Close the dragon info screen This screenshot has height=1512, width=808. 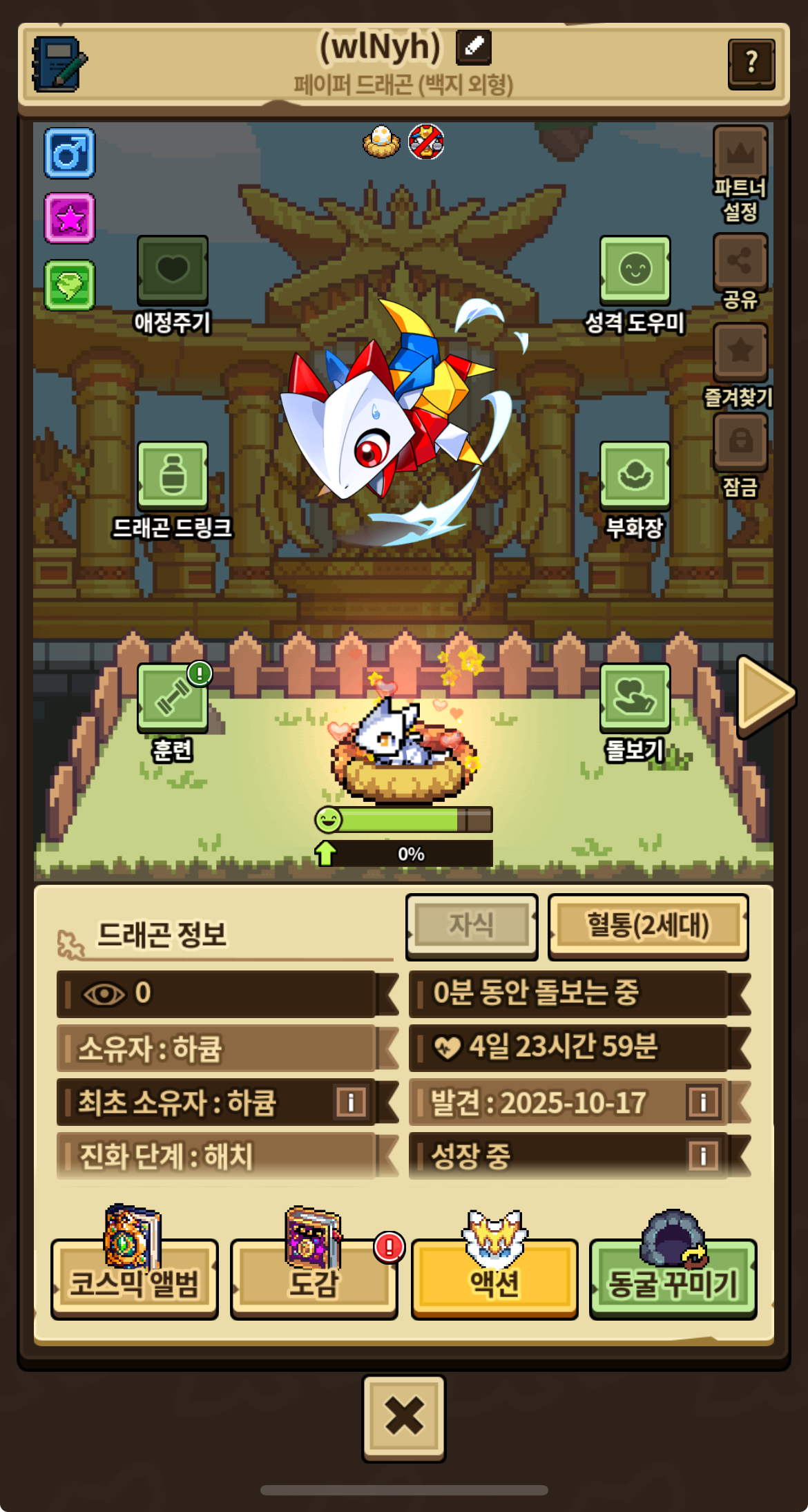pyautogui.click(x=404, y=1418)
